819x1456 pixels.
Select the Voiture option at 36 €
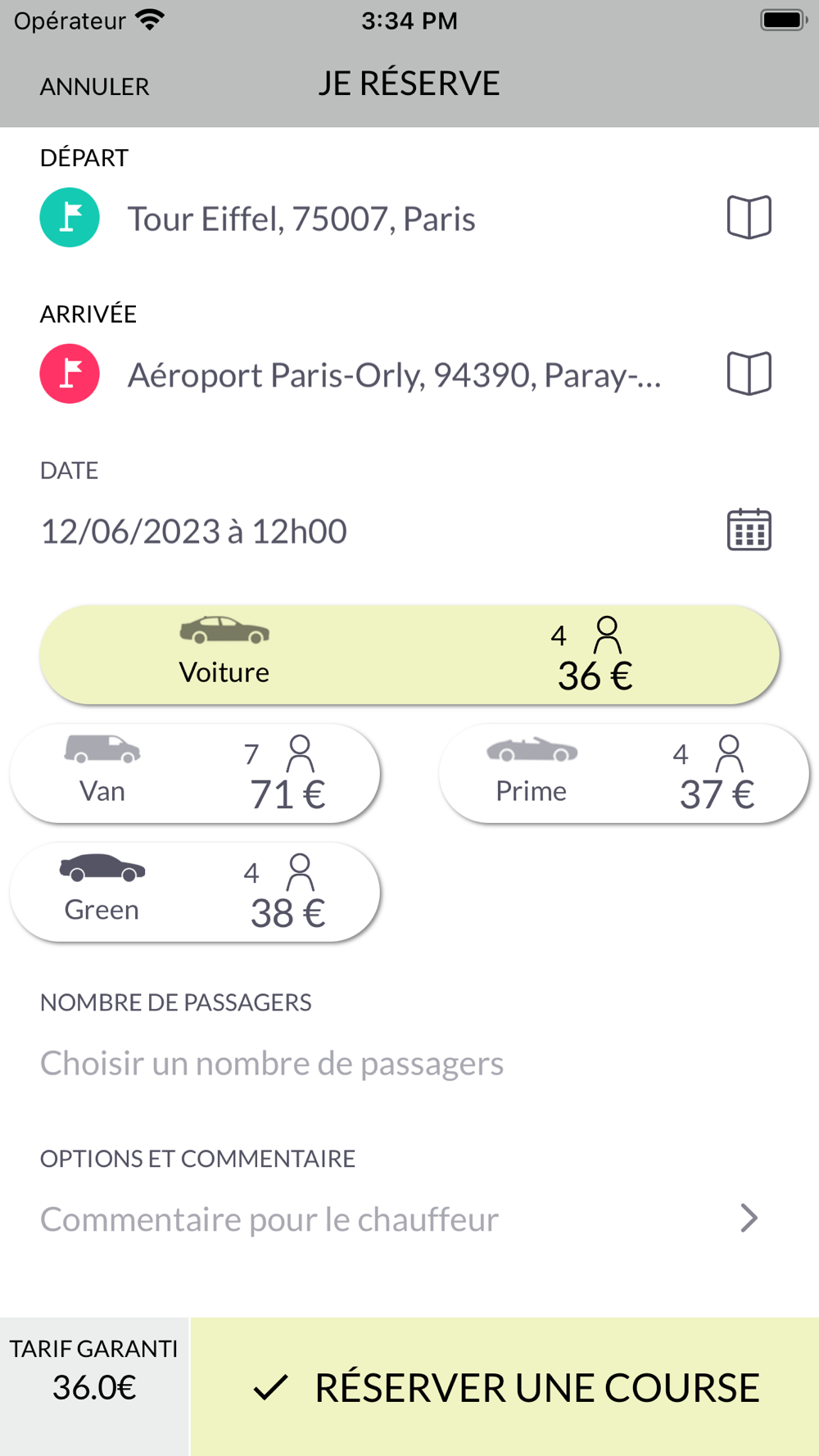(409, 655)
